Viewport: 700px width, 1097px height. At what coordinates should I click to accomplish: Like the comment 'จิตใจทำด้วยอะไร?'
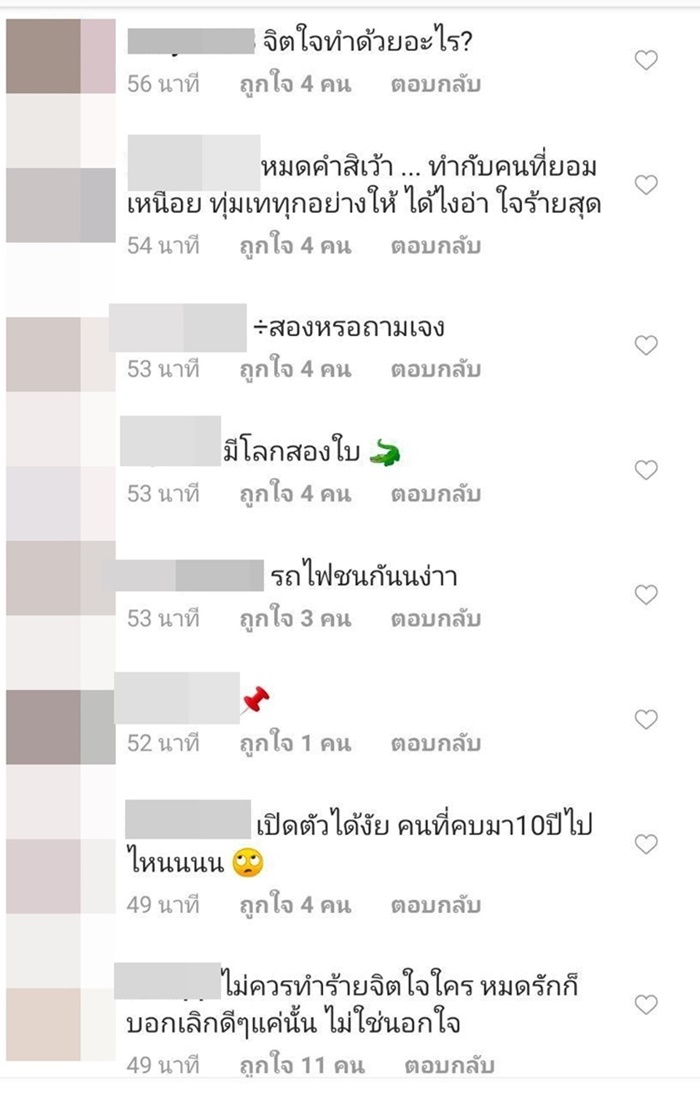[647, 60]
